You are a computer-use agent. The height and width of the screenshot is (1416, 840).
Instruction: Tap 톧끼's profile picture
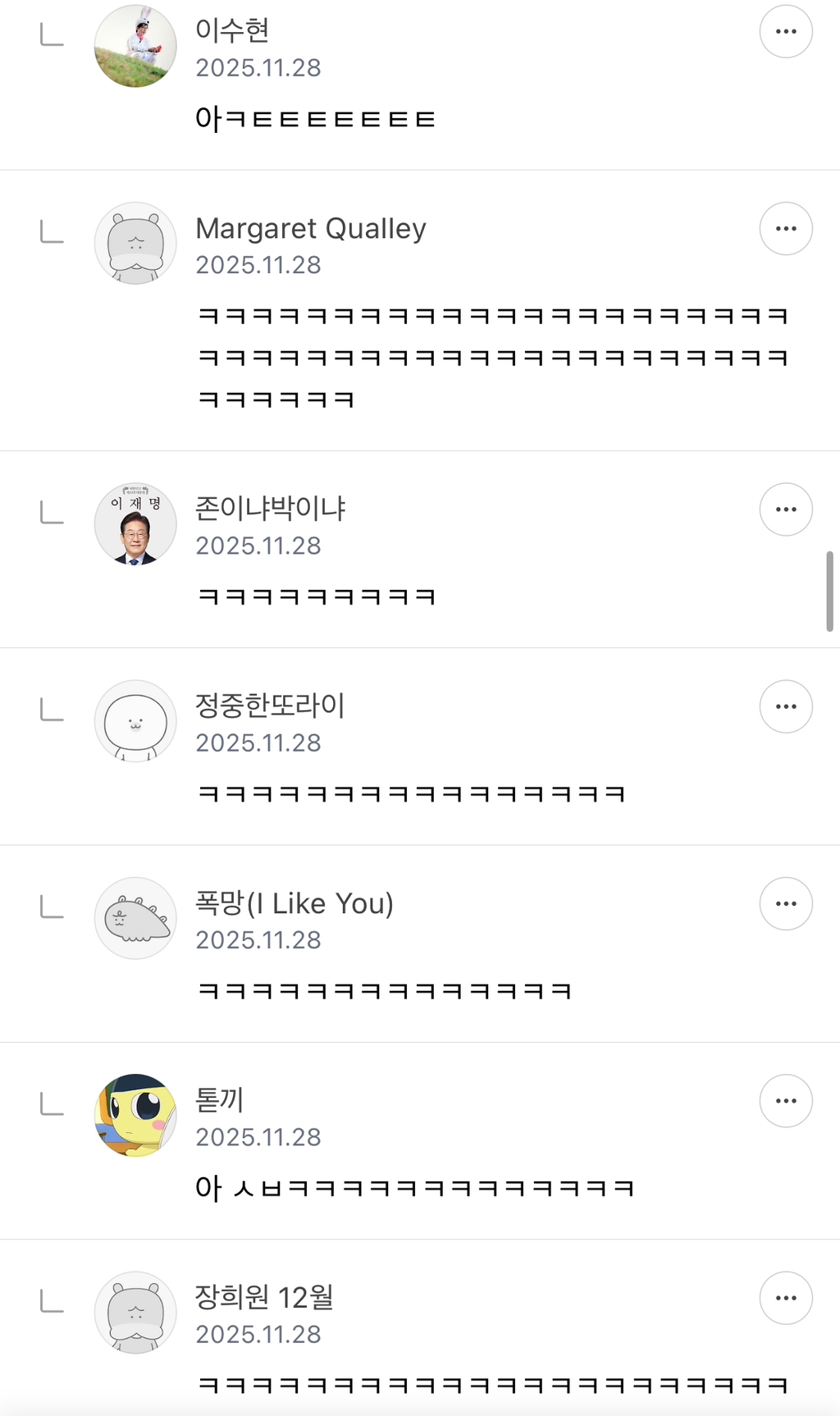click(x=135, y=1116)
